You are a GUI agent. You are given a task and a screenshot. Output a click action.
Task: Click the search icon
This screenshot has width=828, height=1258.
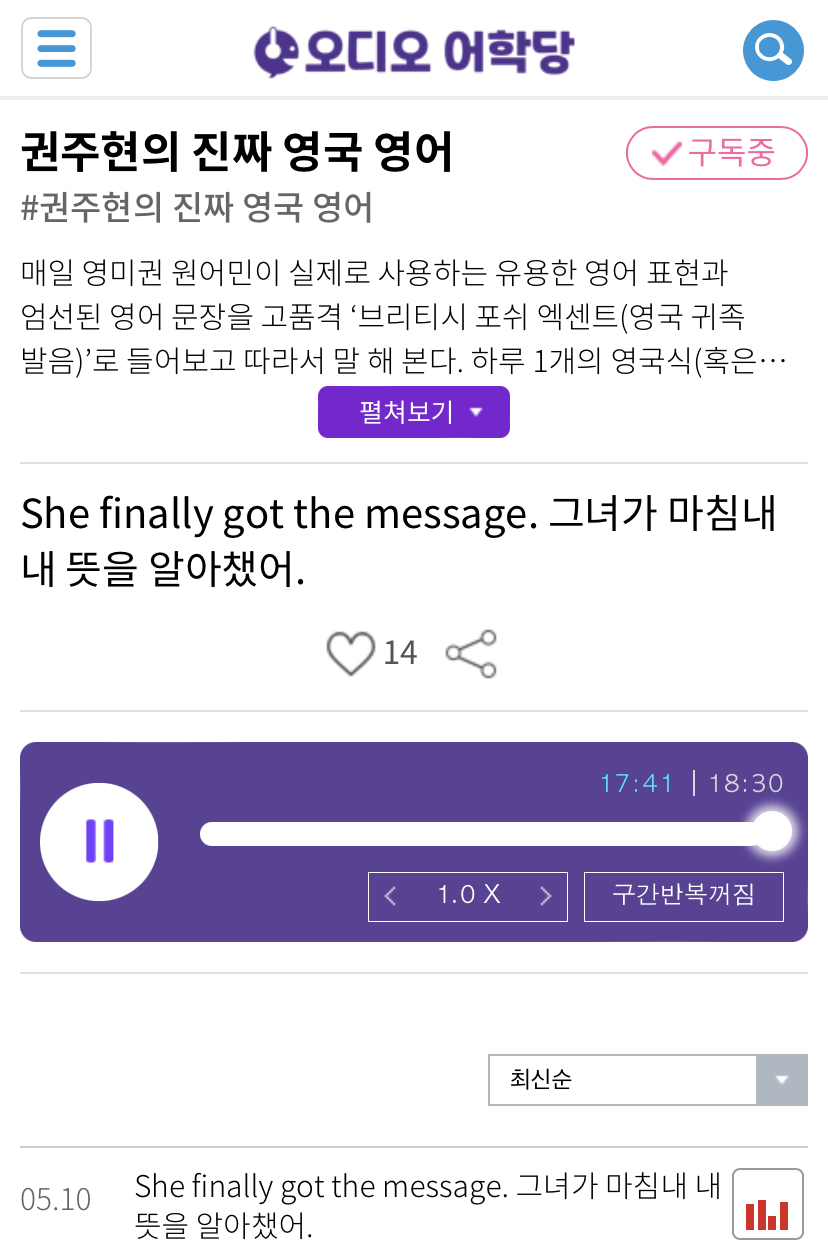pos(773,49)
